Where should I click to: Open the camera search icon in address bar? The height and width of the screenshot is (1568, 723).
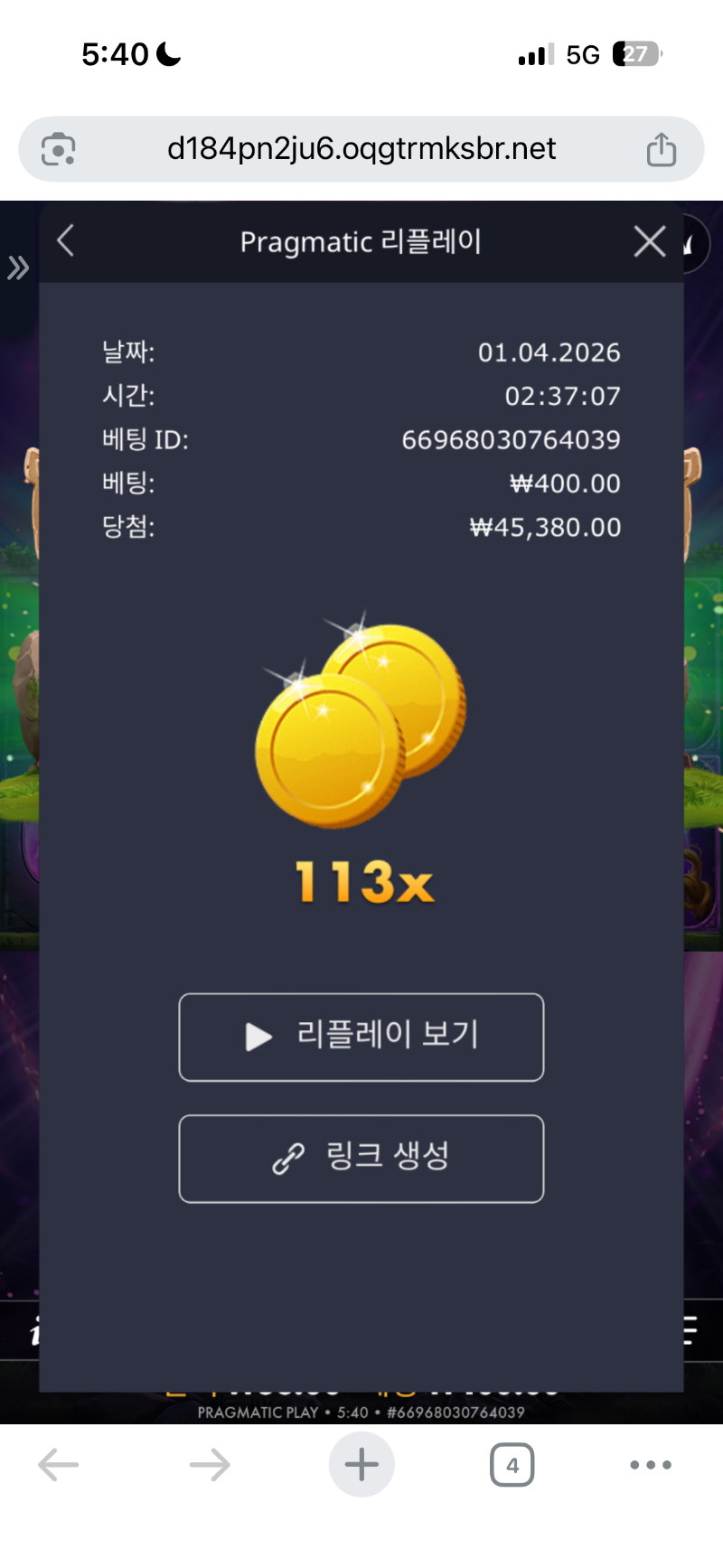tap(59, 149)
